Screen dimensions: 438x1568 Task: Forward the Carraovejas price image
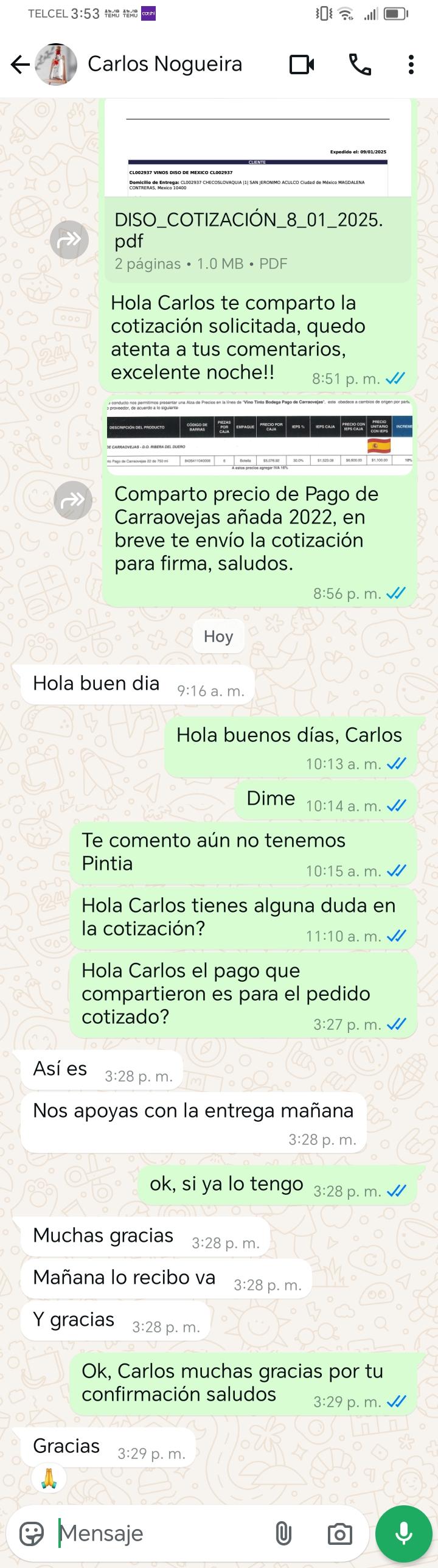(x=73, y=501)
